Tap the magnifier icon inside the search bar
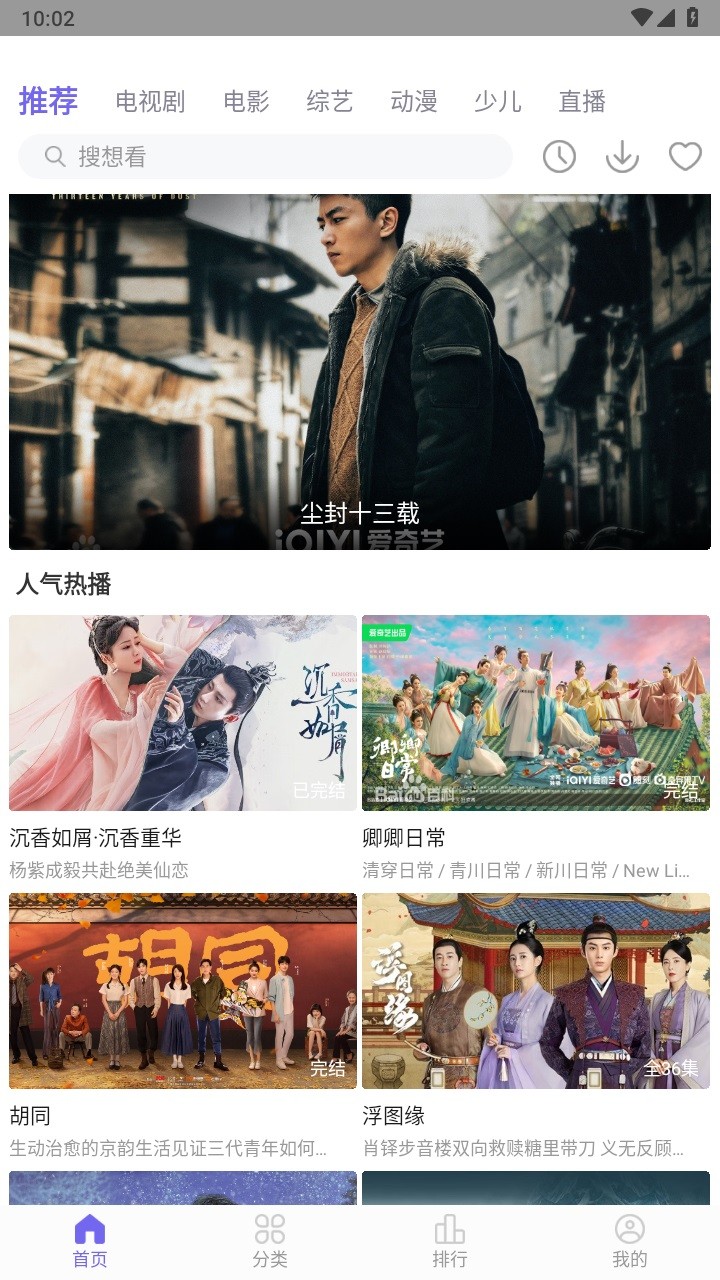The image size is (720, 1280). pyautogui.click(x=52, y=156)
